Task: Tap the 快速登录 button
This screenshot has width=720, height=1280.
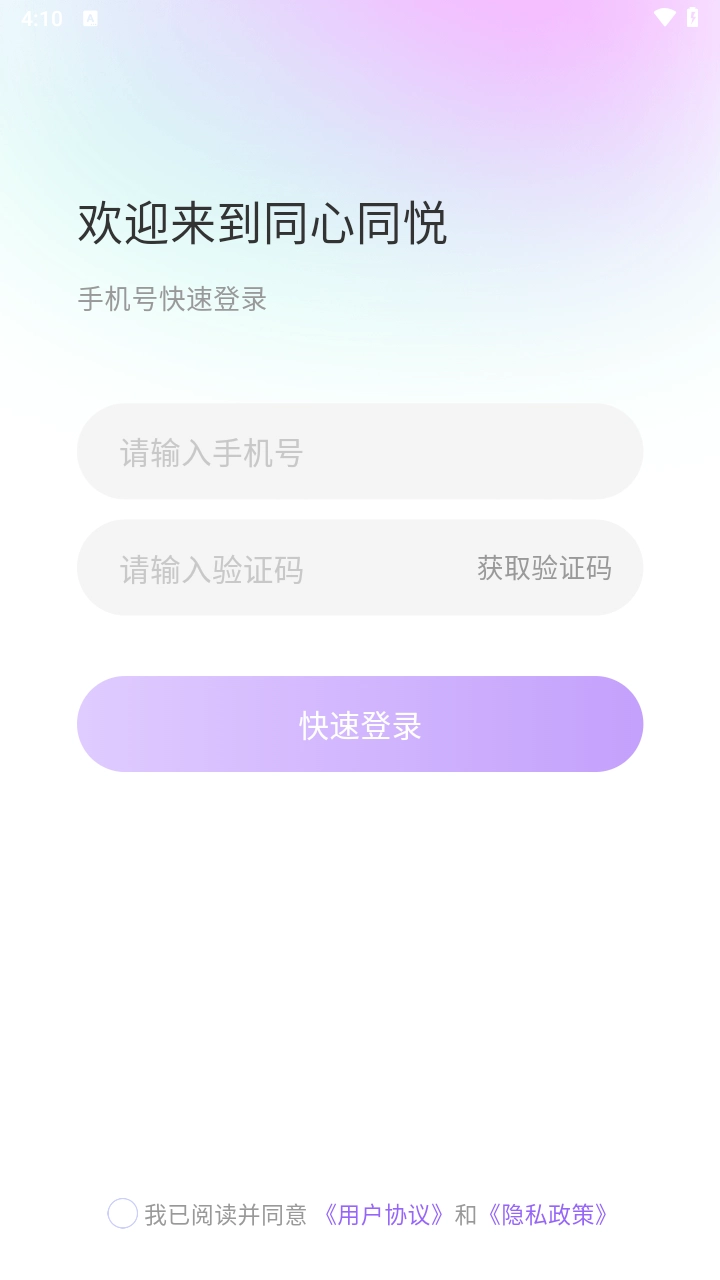Action: point(360,724)
